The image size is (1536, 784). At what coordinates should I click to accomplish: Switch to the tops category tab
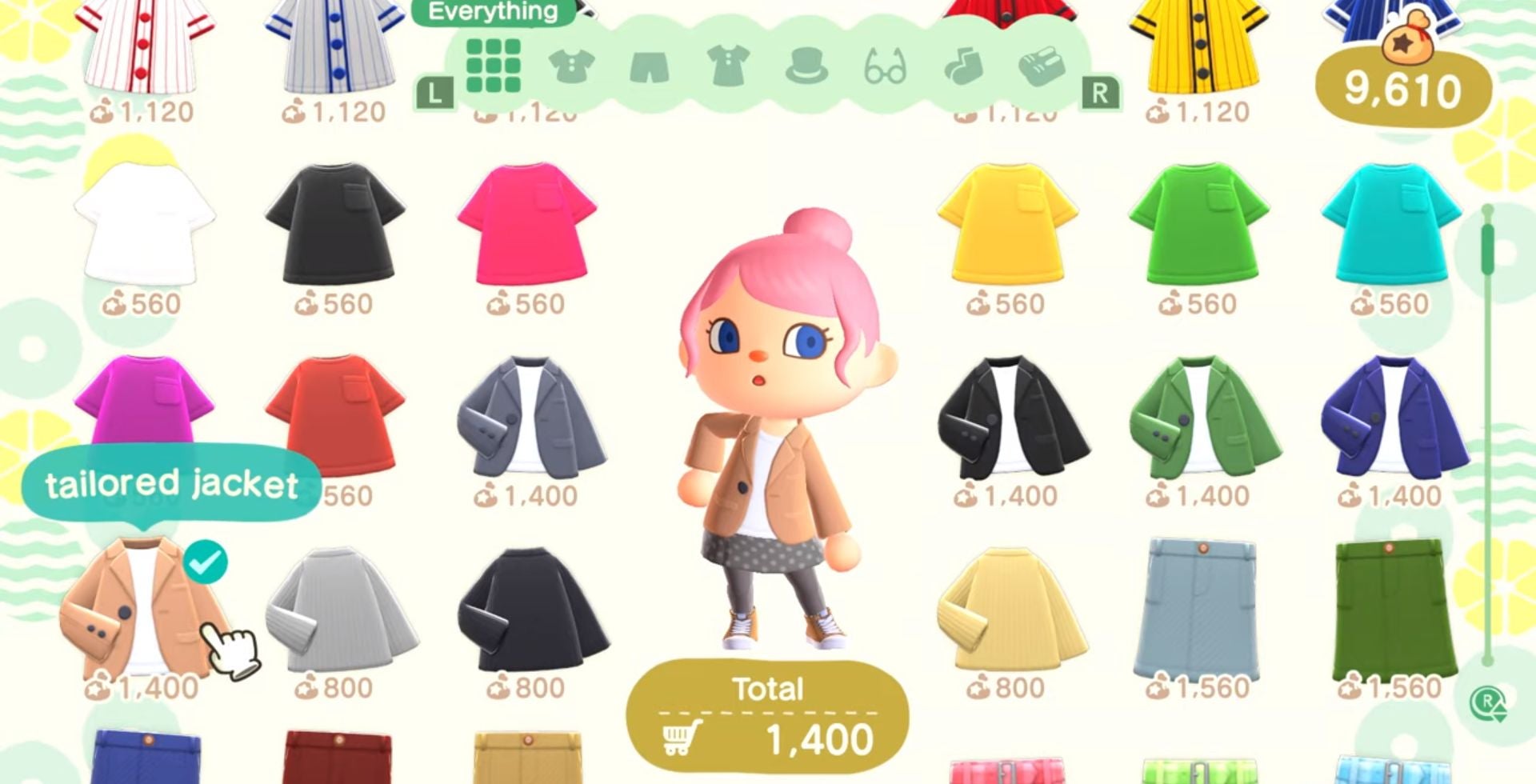point(571,66)
